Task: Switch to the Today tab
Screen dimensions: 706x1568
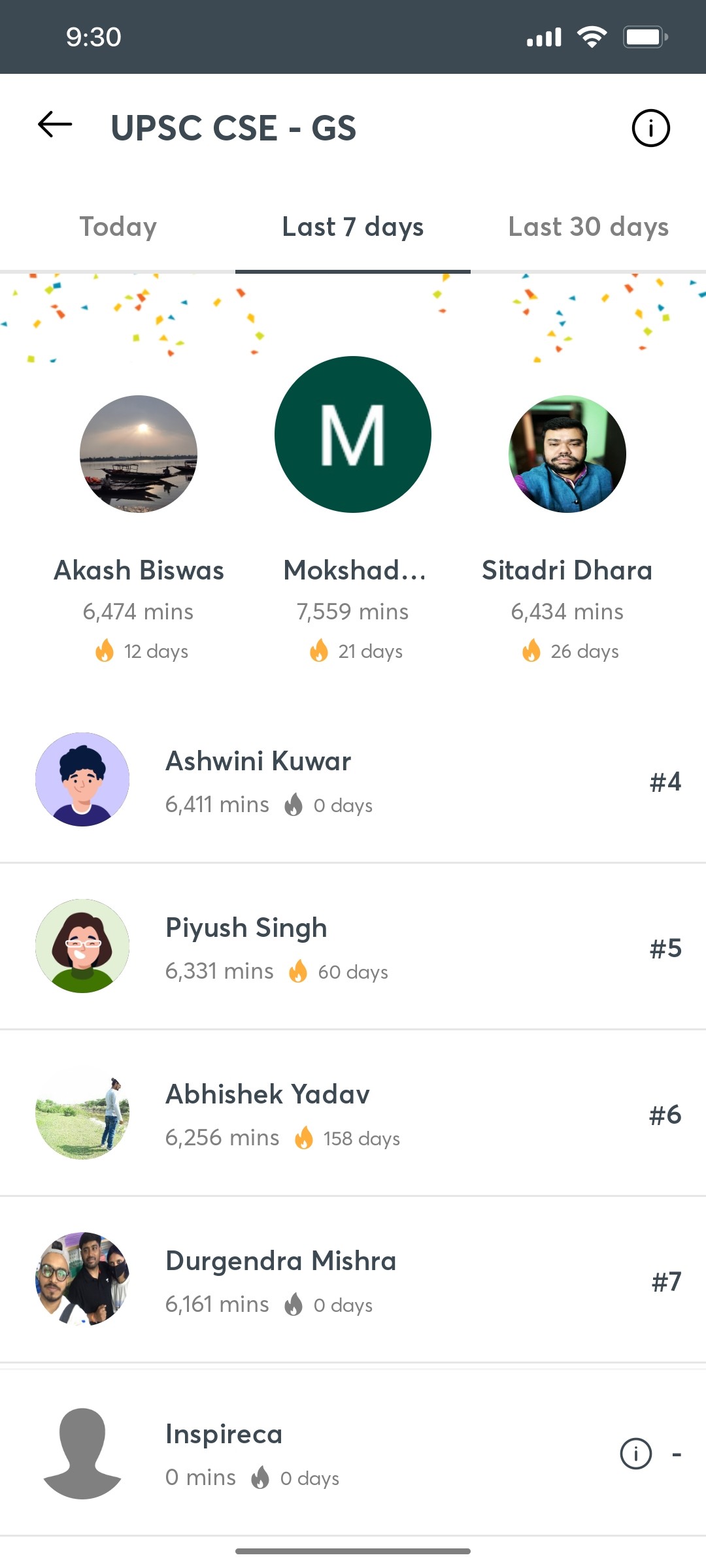Action: 118,227
